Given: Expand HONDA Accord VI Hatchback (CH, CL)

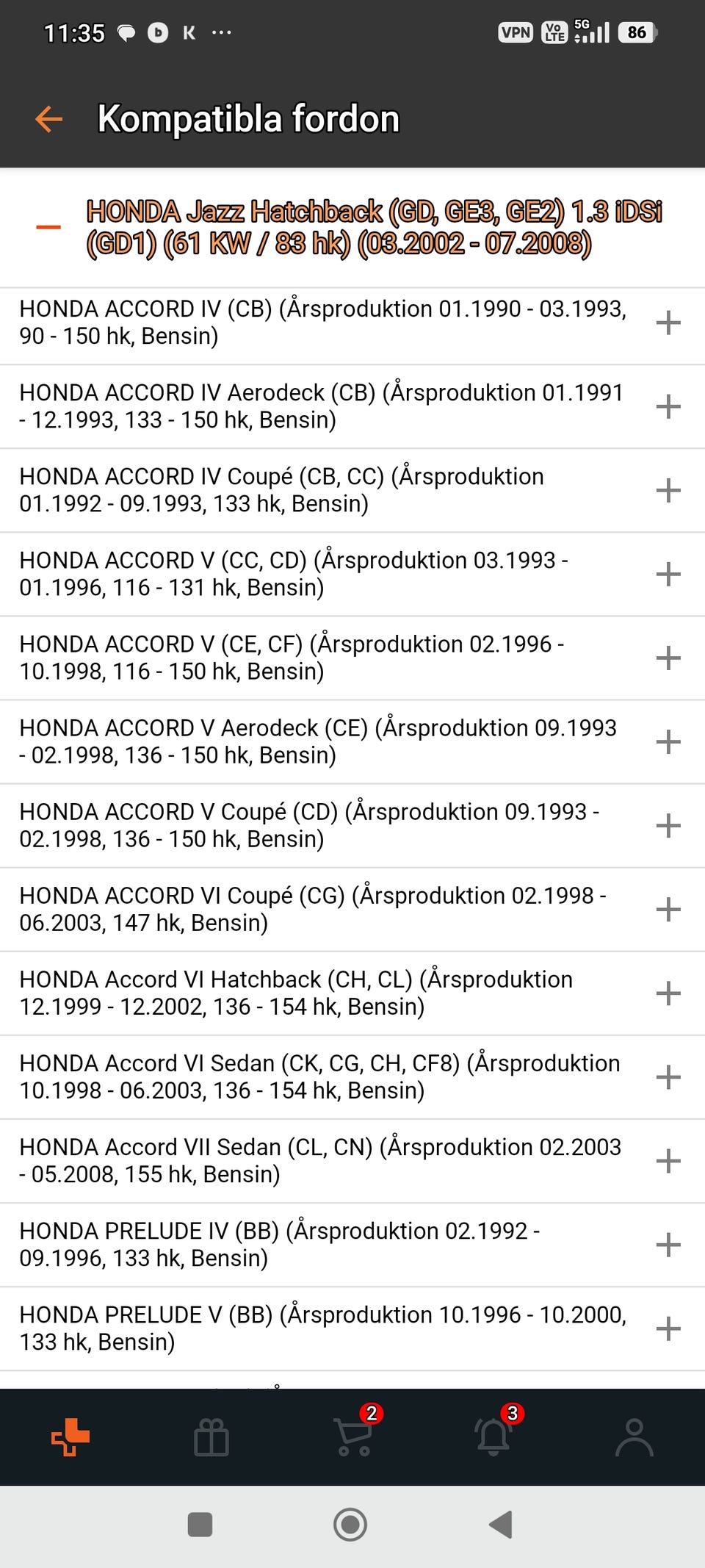Looking at the screenshot, I should tap(668, 993).
